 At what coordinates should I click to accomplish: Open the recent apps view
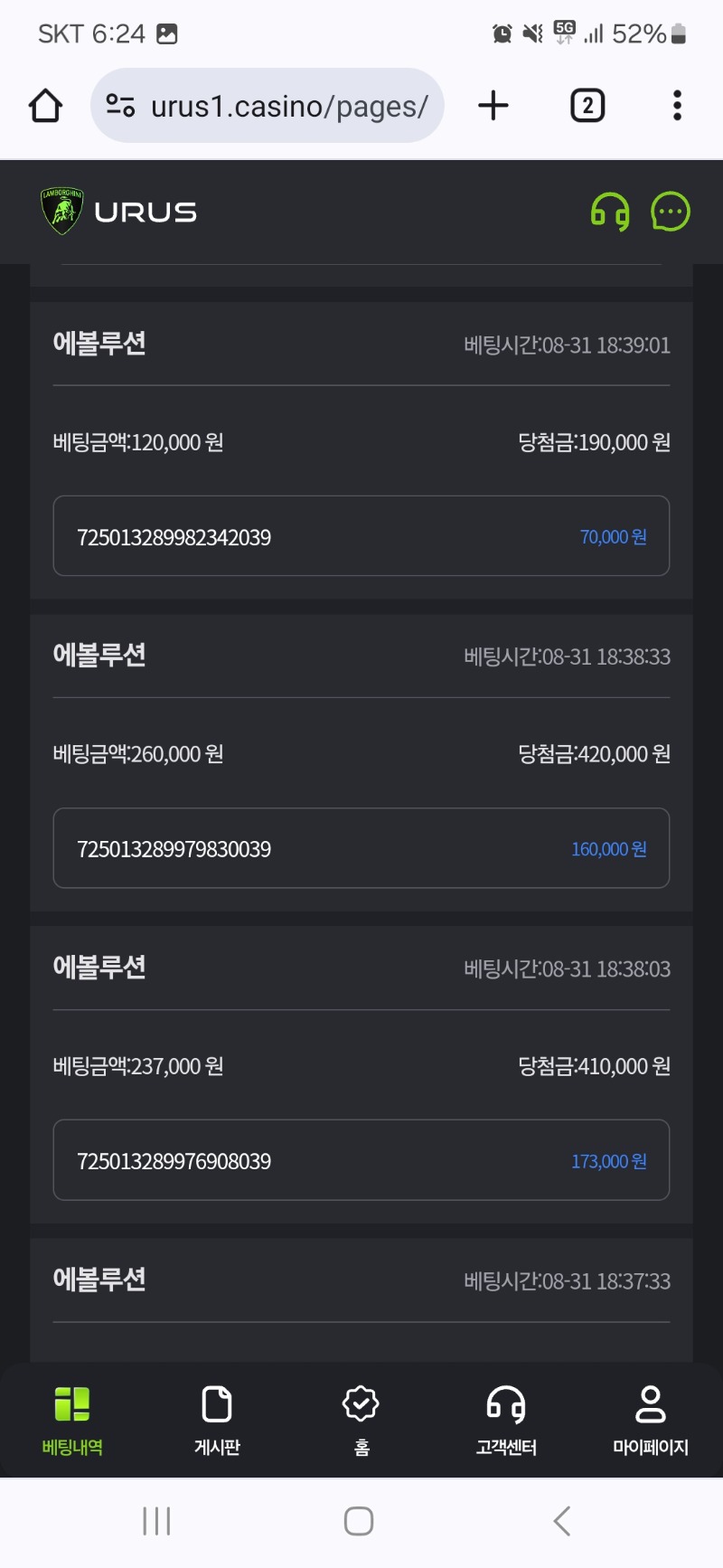tap(156, 1521)
